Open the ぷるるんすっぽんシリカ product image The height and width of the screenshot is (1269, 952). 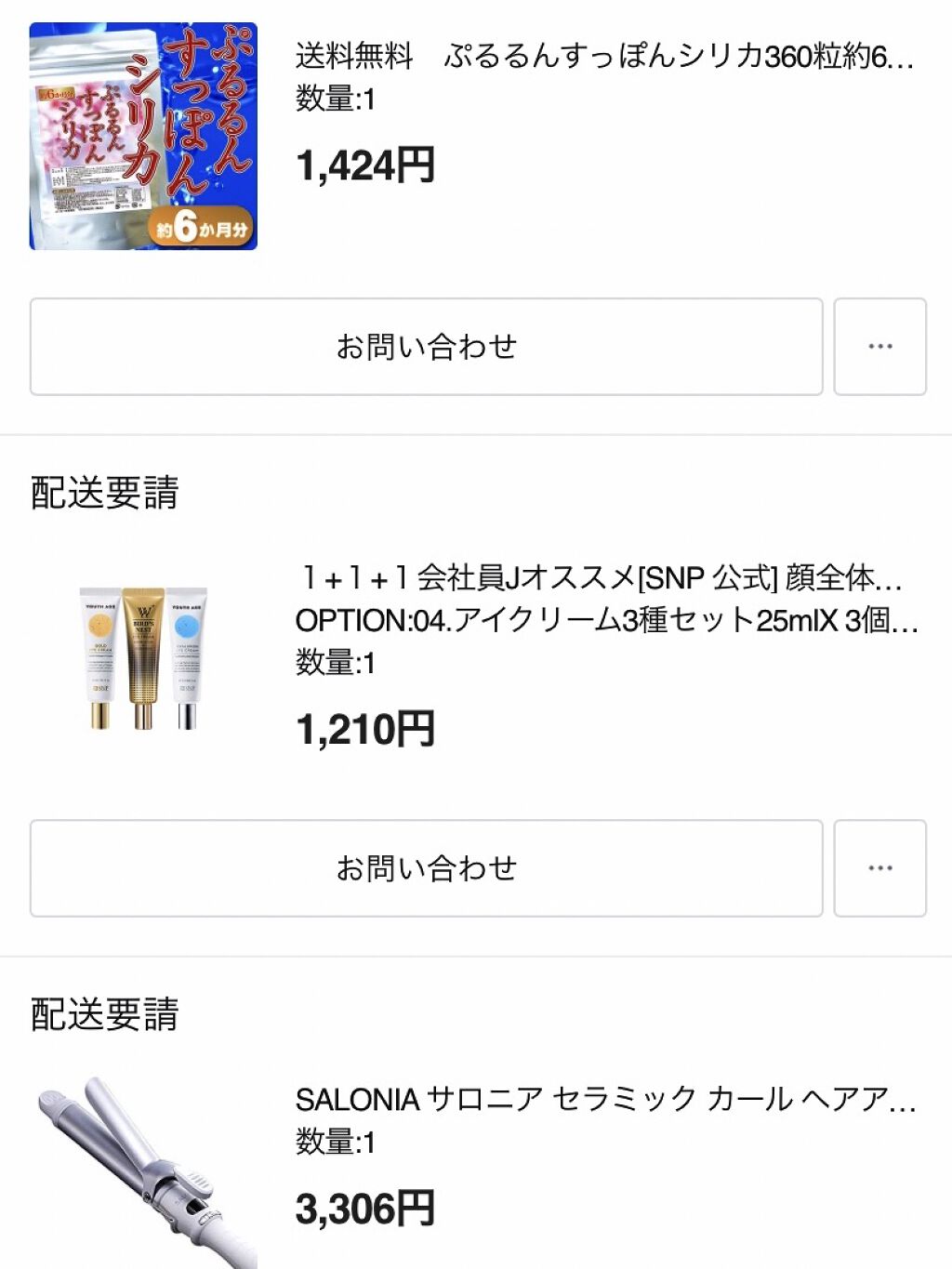(143, 137)
